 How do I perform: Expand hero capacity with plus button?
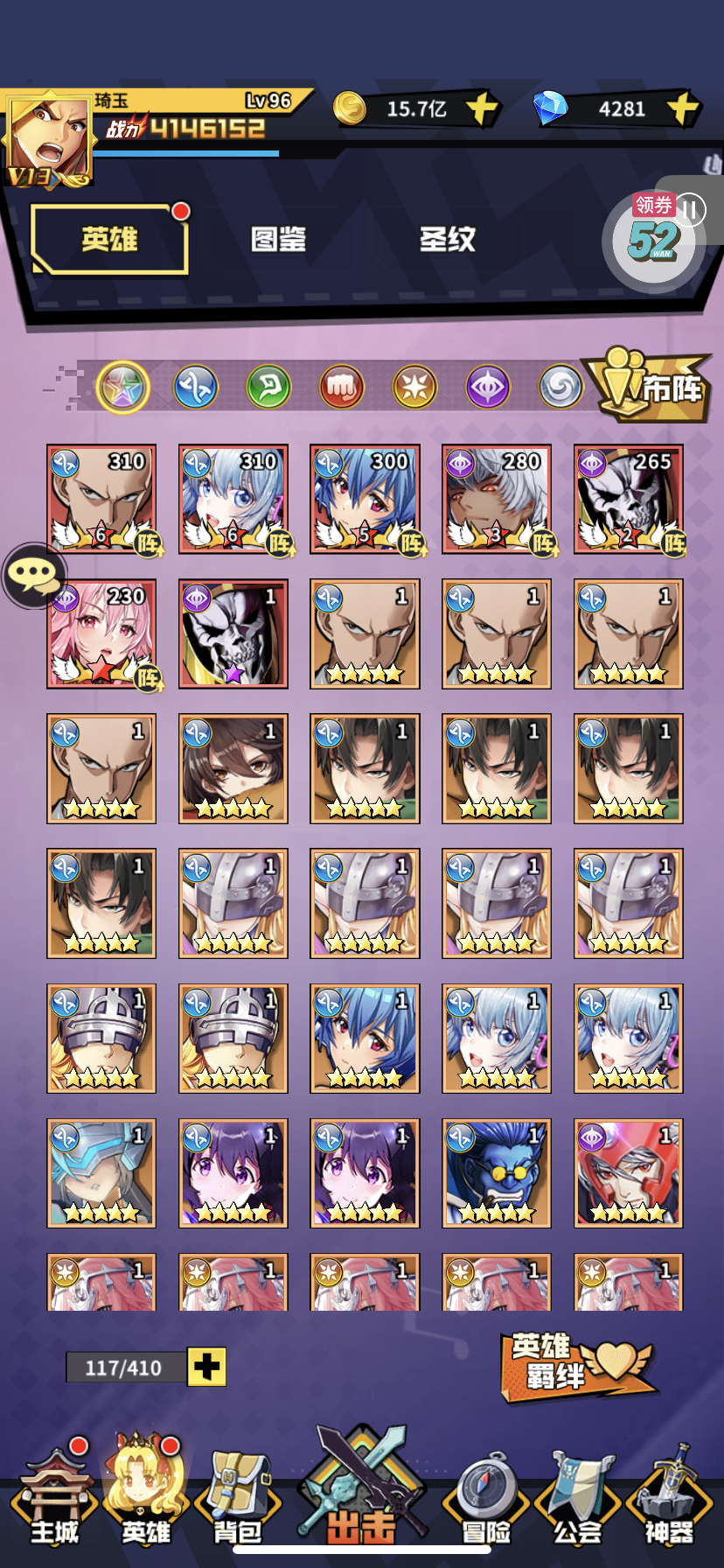click(x=207, y=1367)
